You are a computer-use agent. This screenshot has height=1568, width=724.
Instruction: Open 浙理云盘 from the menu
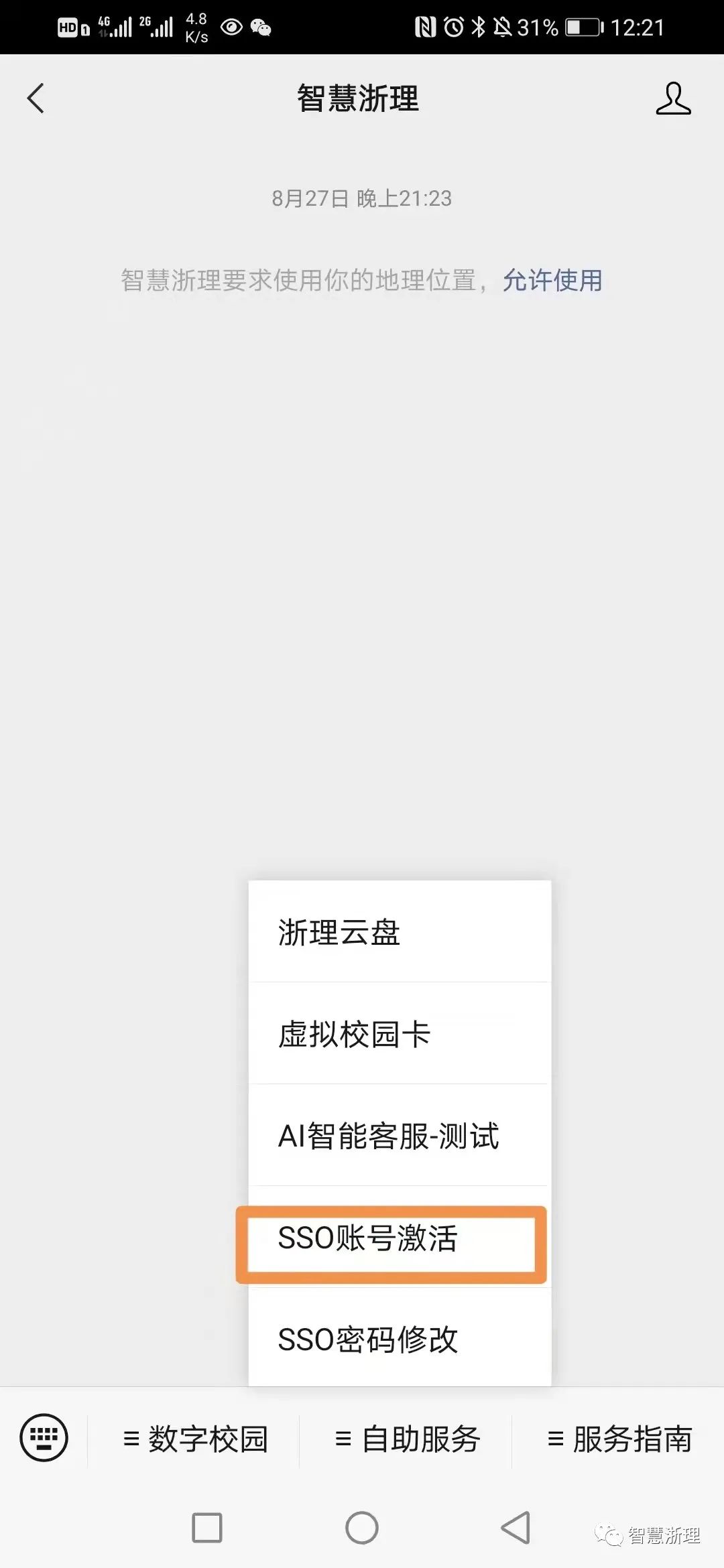coord(400,932)
